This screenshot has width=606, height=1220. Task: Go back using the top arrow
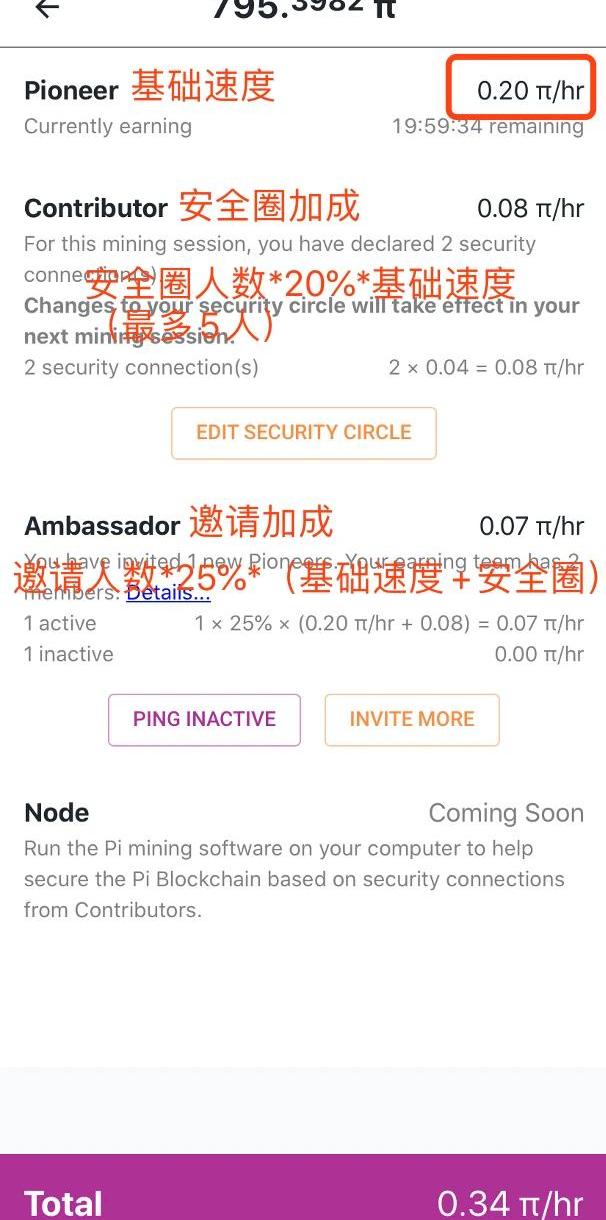pyautogui.click(x=46, y=9)
